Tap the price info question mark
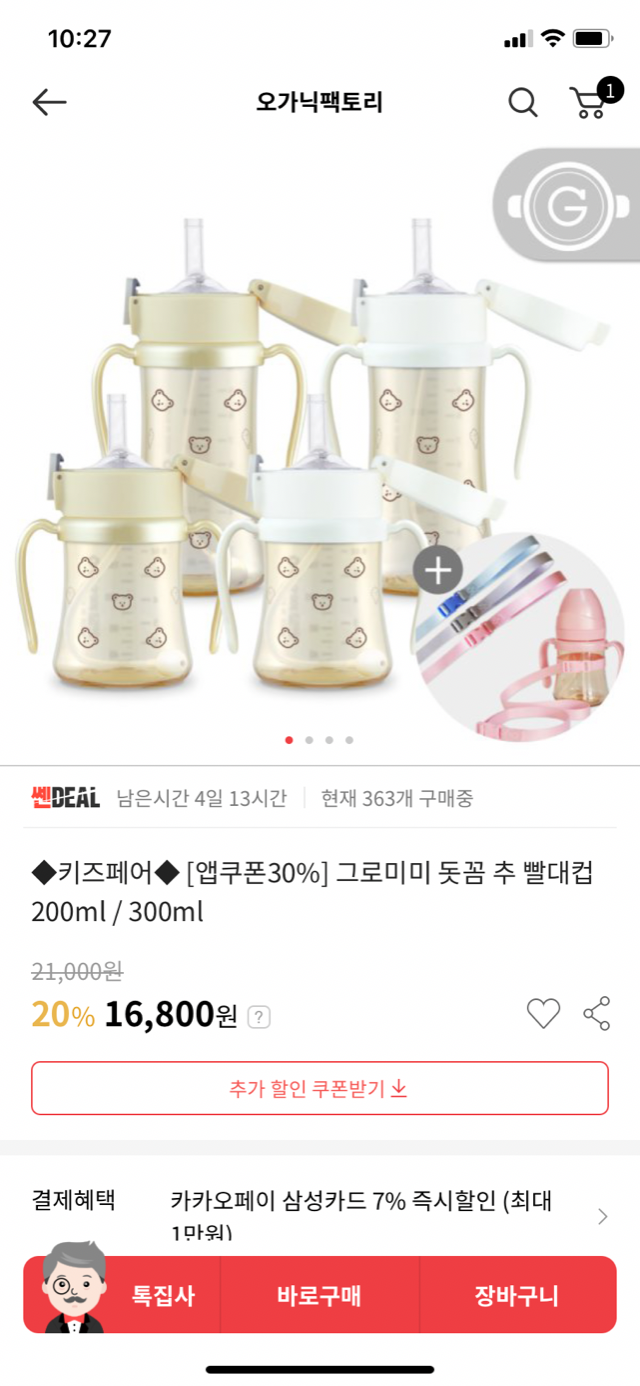 click(259, 1017)
